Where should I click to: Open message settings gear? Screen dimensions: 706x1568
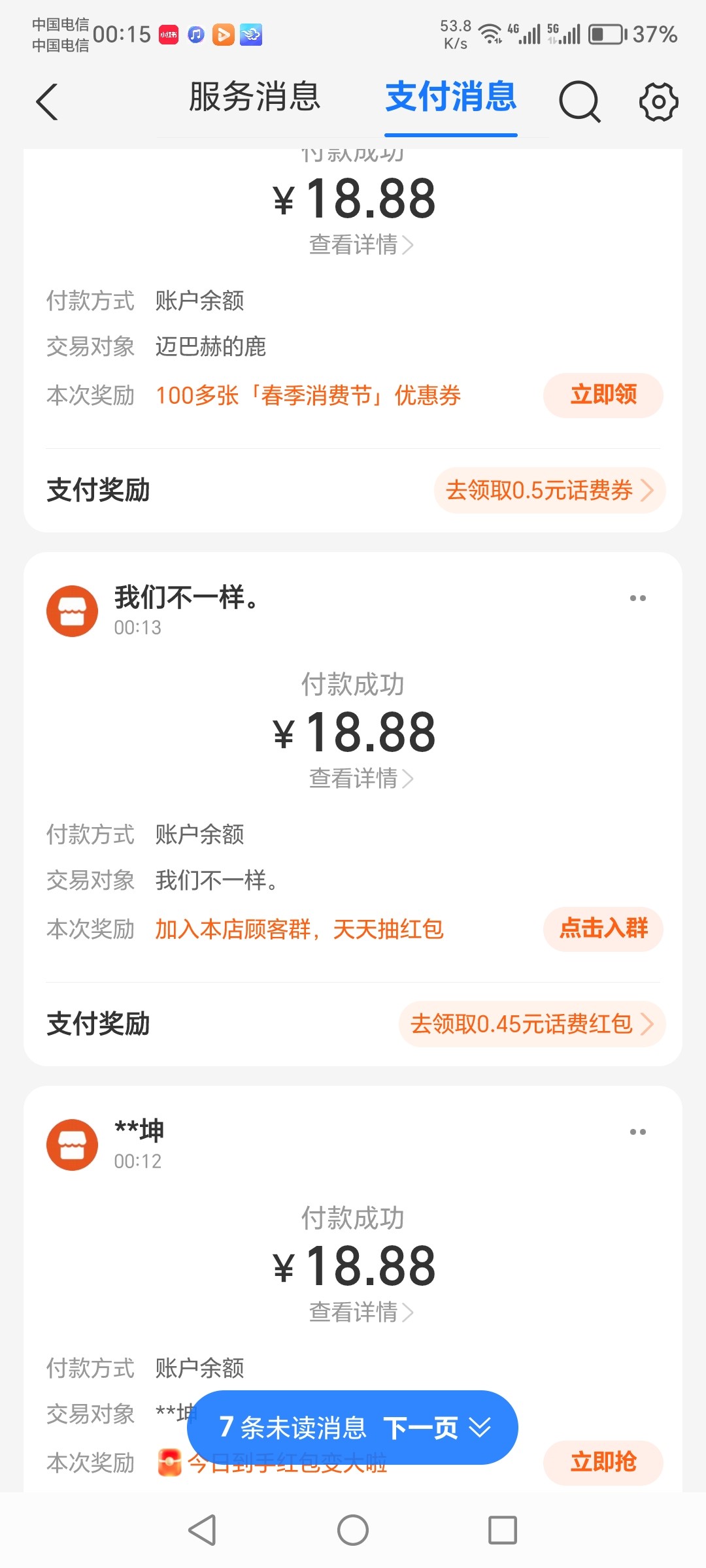click(658, 102)
